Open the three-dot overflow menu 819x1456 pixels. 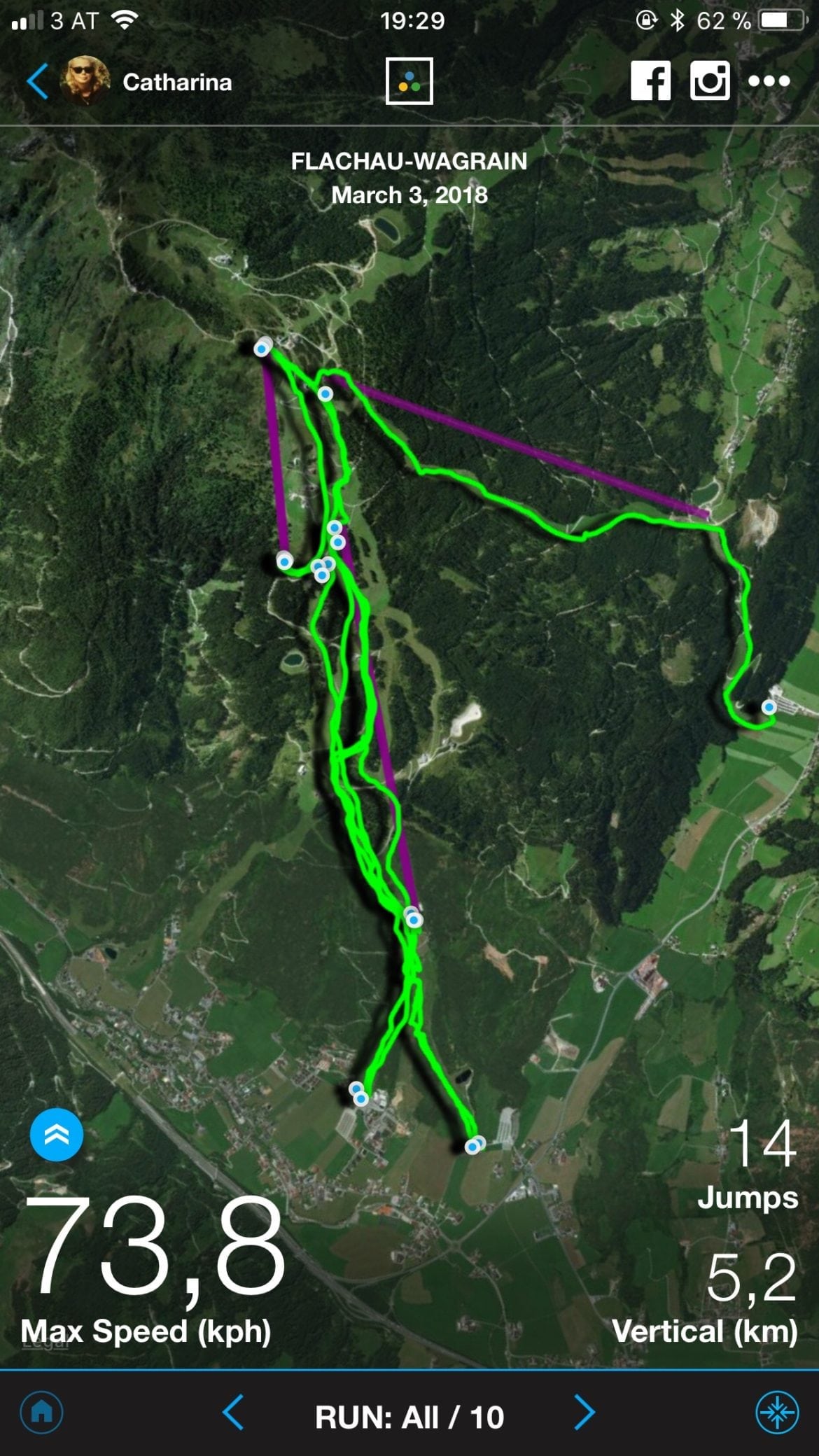[x=769, y=81]
